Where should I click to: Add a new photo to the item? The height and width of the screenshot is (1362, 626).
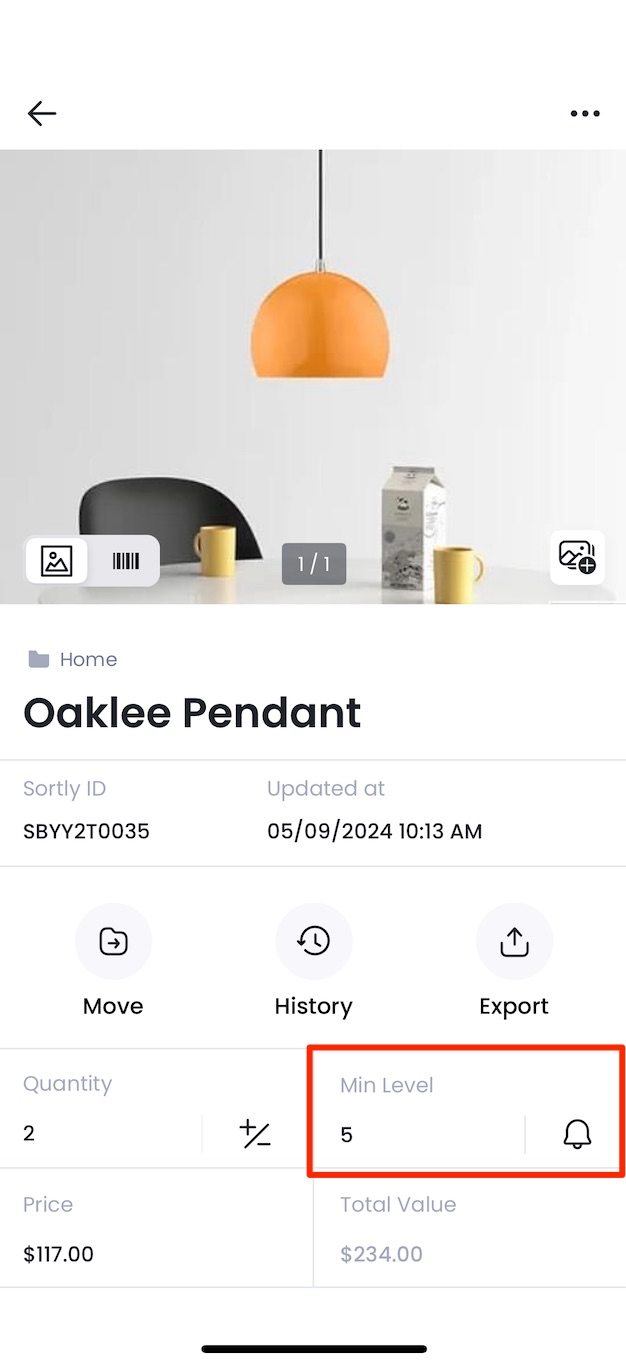point(577,557)
